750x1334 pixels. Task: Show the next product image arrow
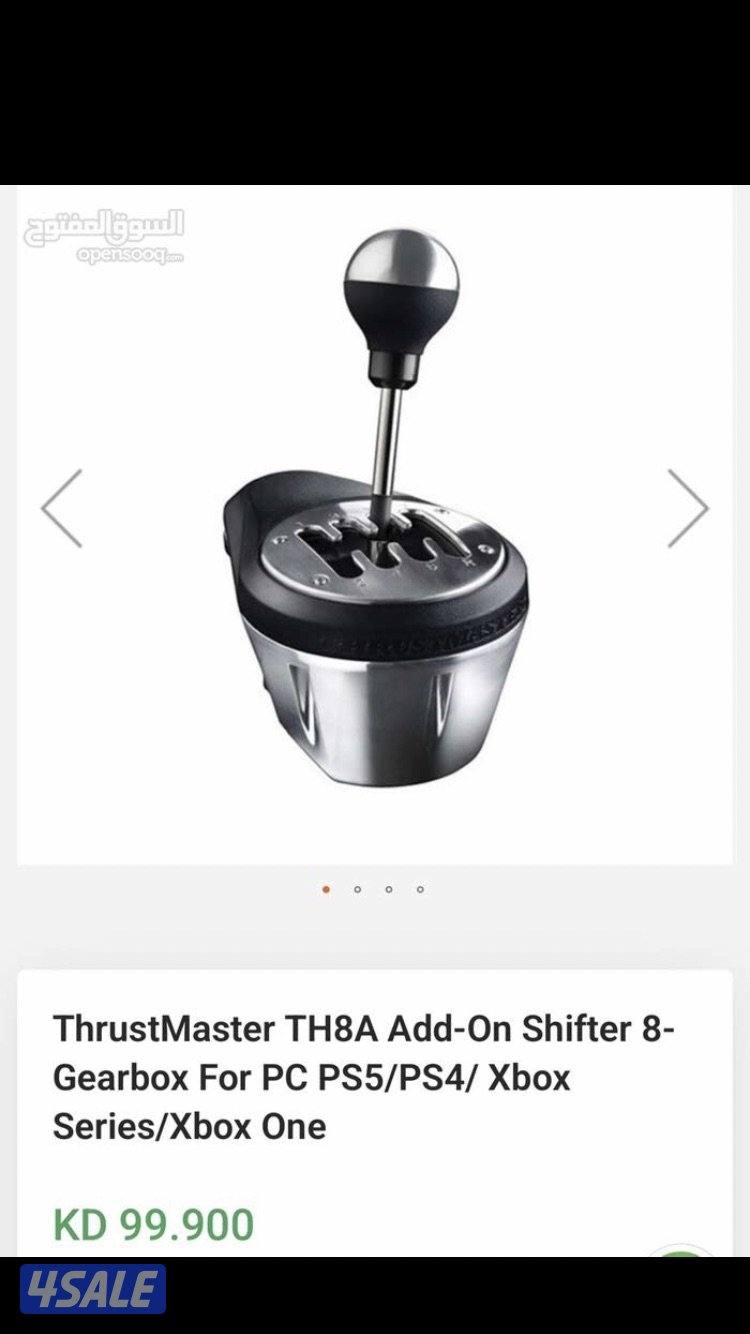click(x=688, y=508)
